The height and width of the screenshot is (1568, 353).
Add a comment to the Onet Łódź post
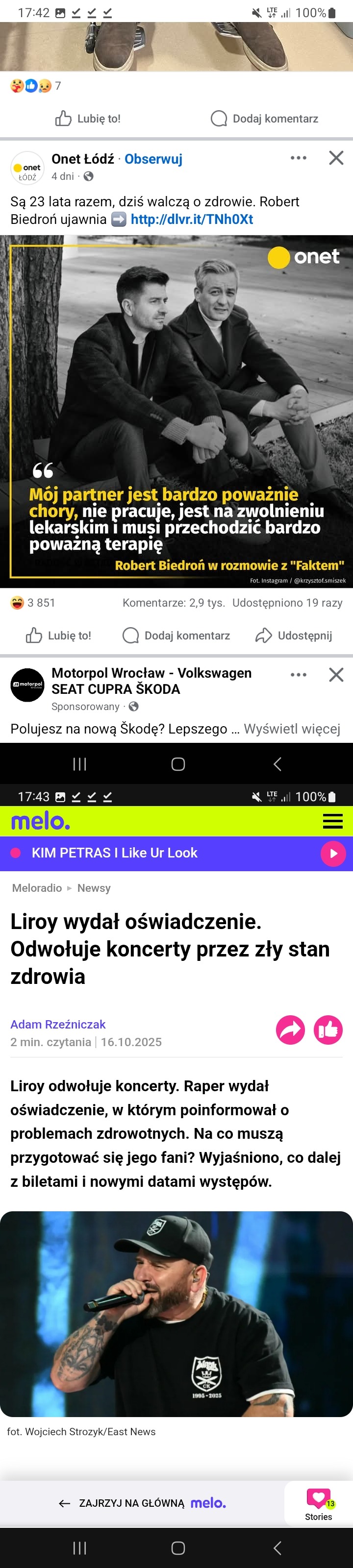tap(176, 636)
